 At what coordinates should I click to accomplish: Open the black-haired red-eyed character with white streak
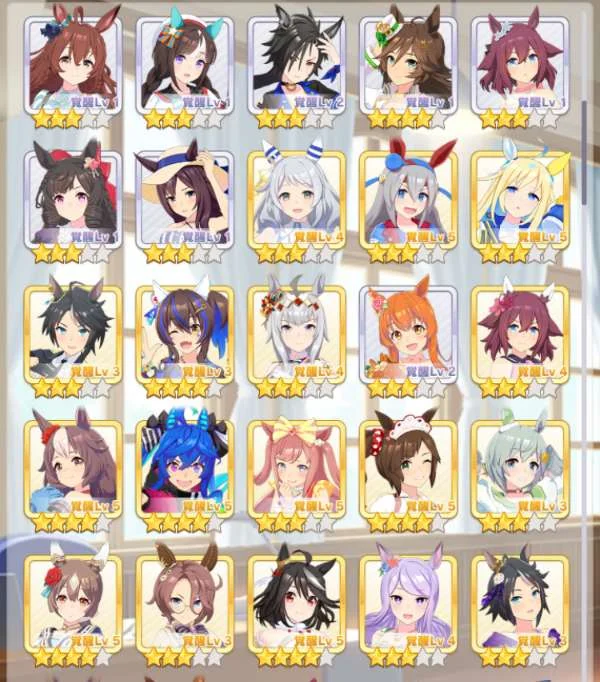(x=296, y=602)
